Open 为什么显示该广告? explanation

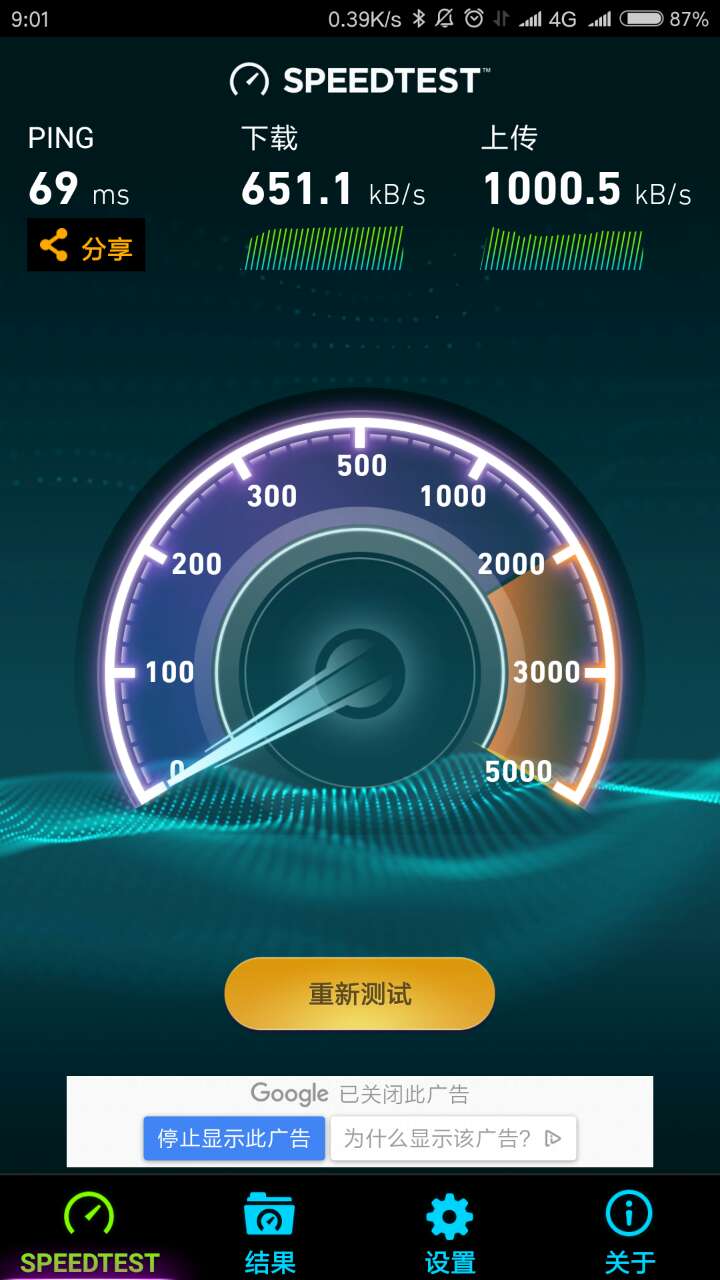(453, 1138)
